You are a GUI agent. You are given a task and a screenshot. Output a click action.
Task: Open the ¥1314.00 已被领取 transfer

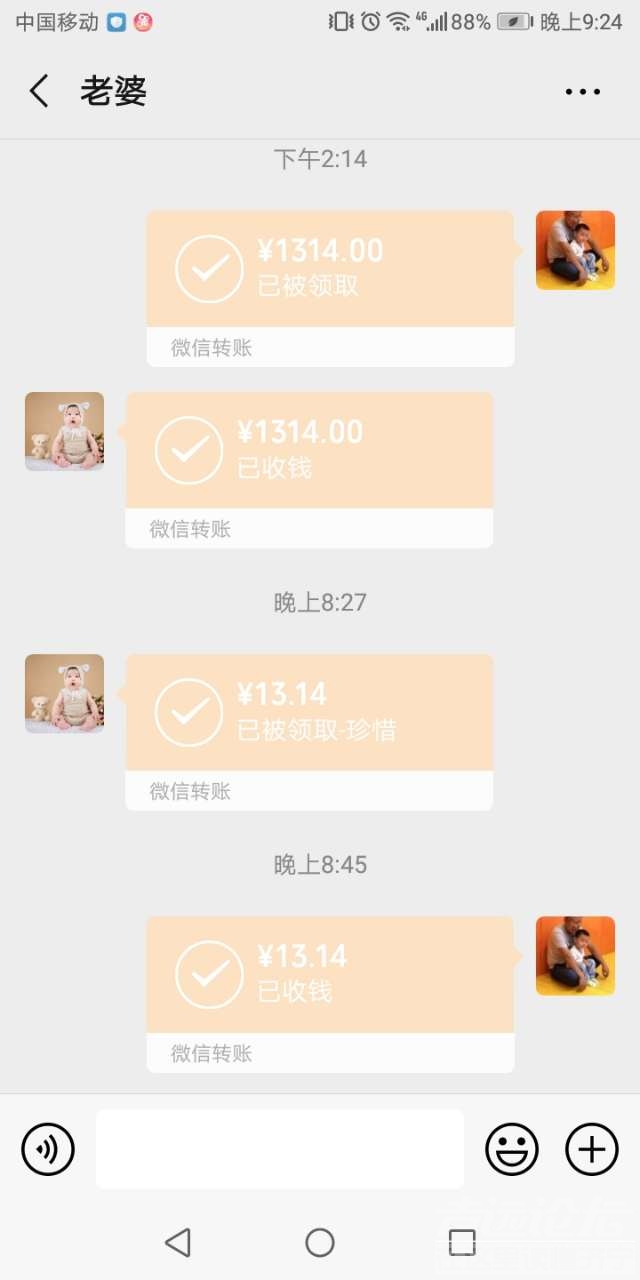(330, 269)
